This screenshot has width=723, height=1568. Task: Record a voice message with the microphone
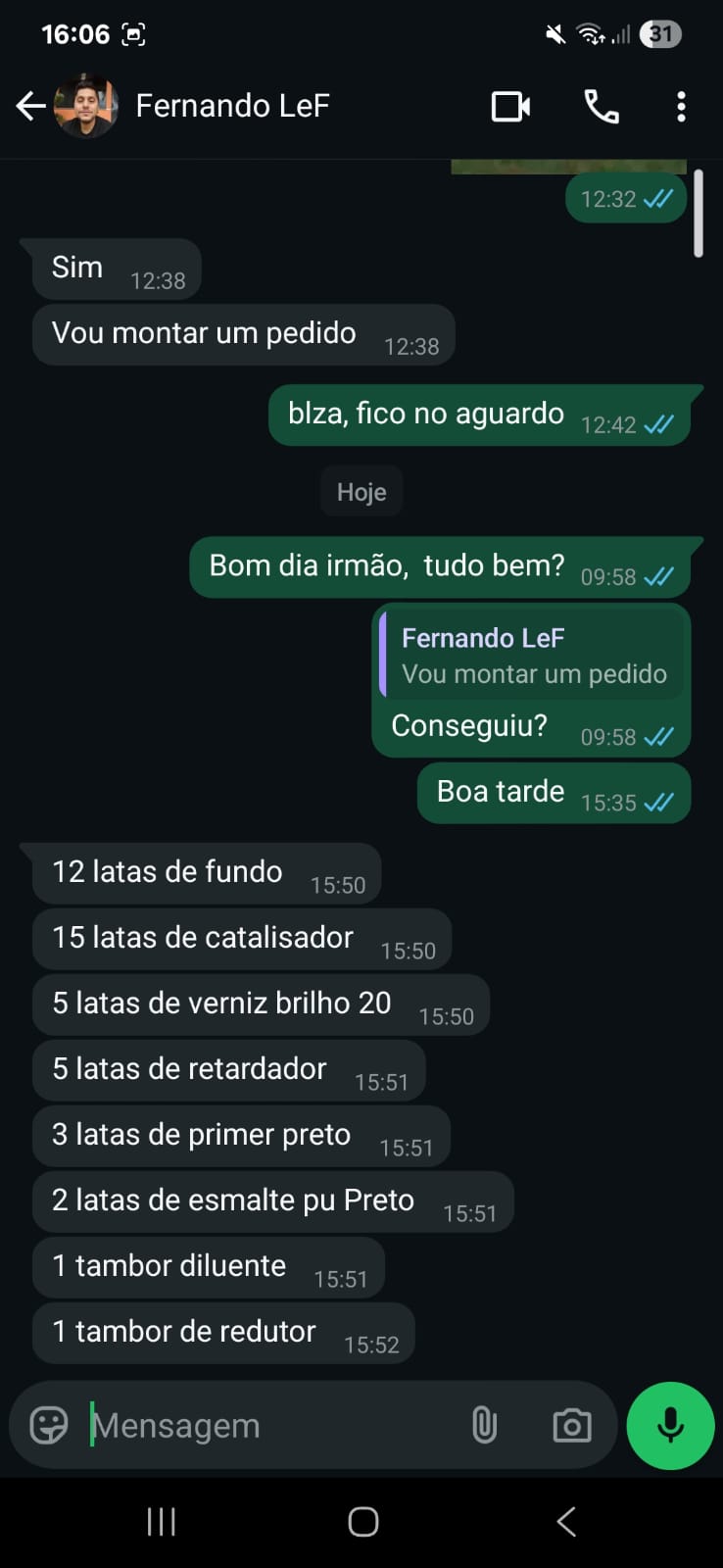pos(671,1425)
